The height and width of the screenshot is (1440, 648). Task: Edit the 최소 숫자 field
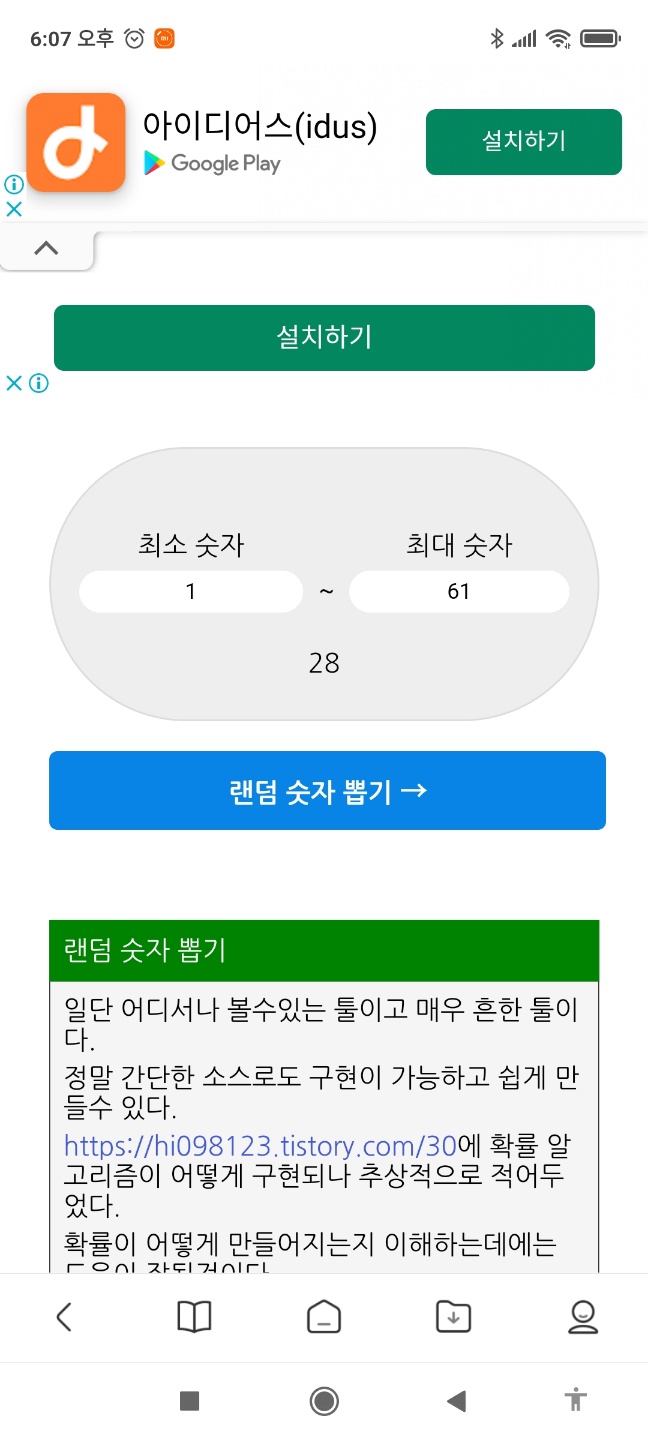click(x=191, y=592)
